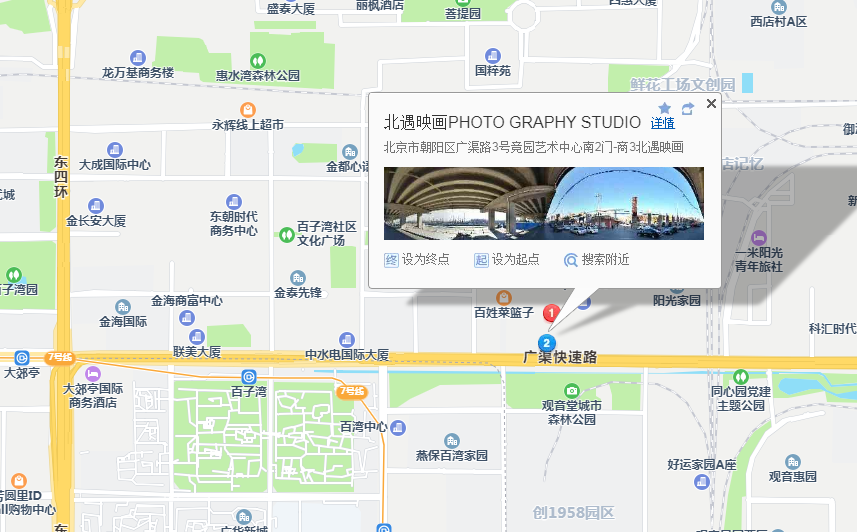Tap the 百子湾 subway station icon

point(249,377)
